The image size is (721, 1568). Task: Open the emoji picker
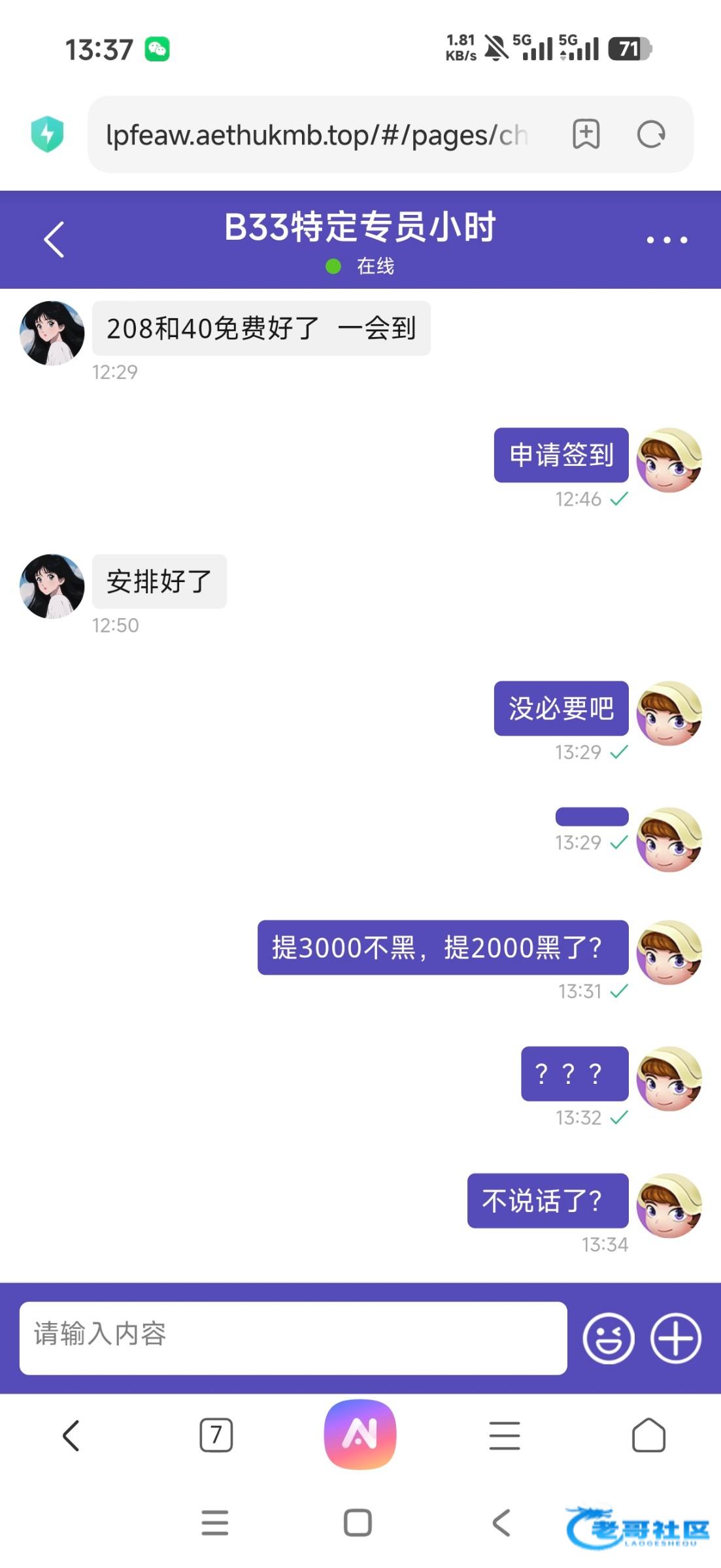(608, 1337)
